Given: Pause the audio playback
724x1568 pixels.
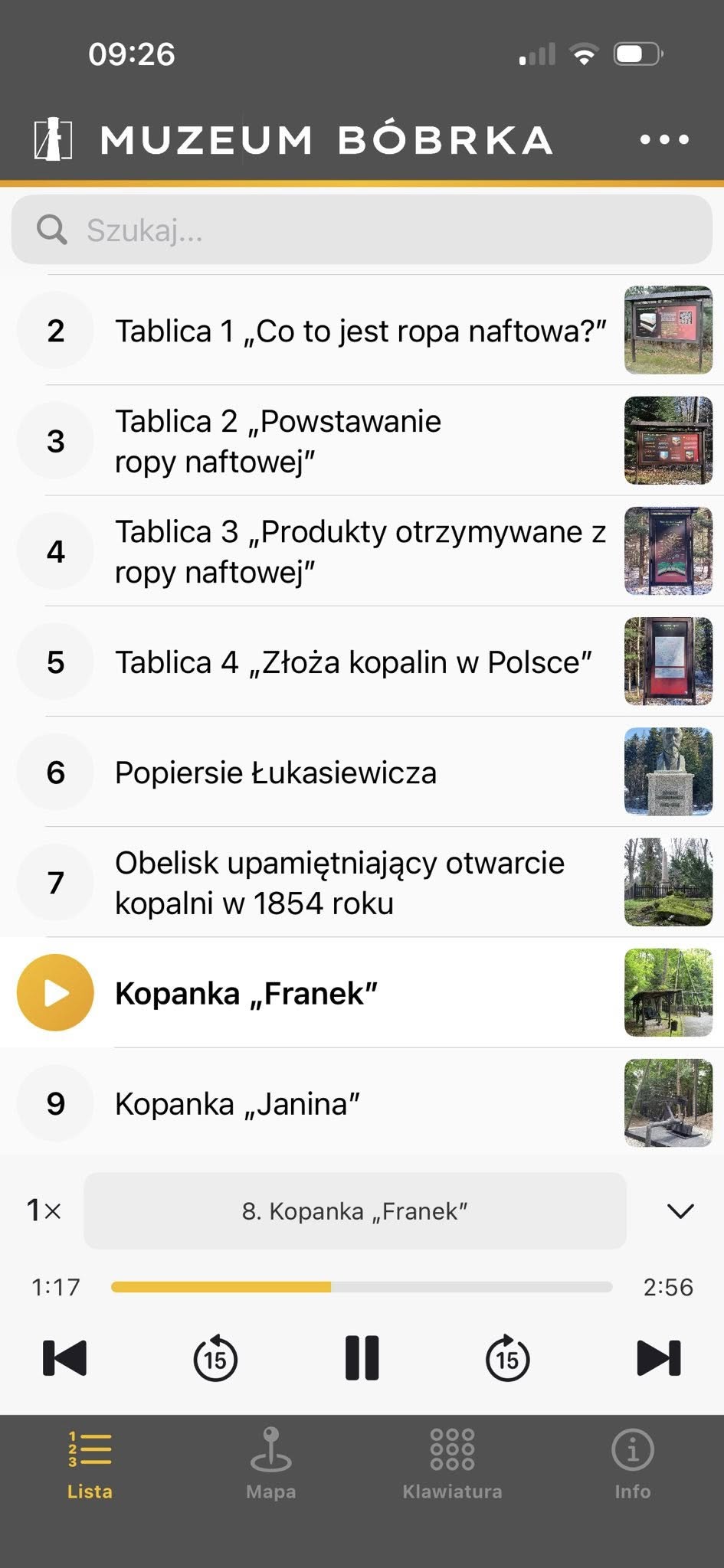Looking at the screenshot, I should 362,1358.
